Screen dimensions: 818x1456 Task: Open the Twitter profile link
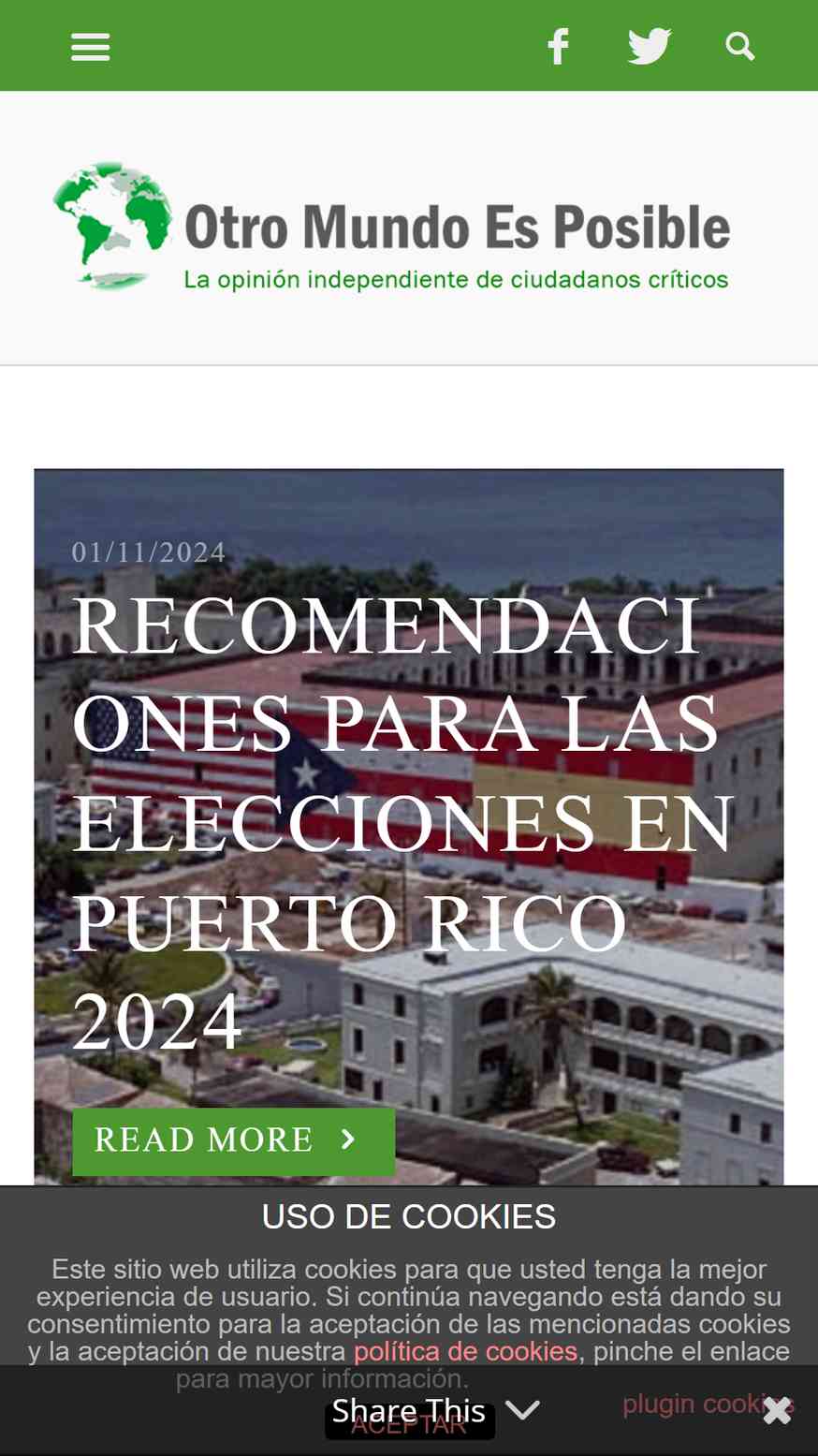pos(650,46)
